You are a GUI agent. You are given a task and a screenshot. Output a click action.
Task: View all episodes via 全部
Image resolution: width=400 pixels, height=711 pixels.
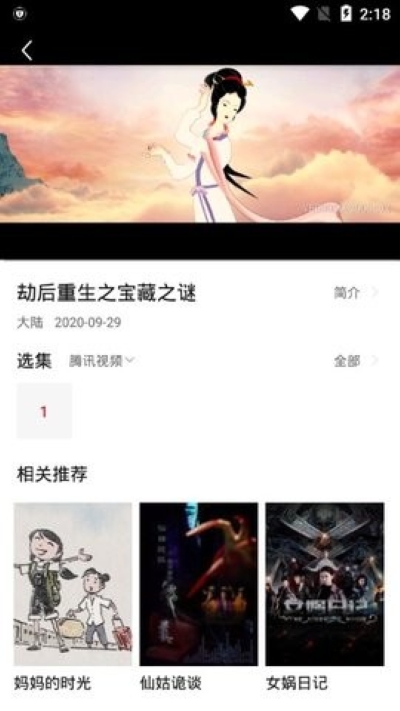click(356, 361)
